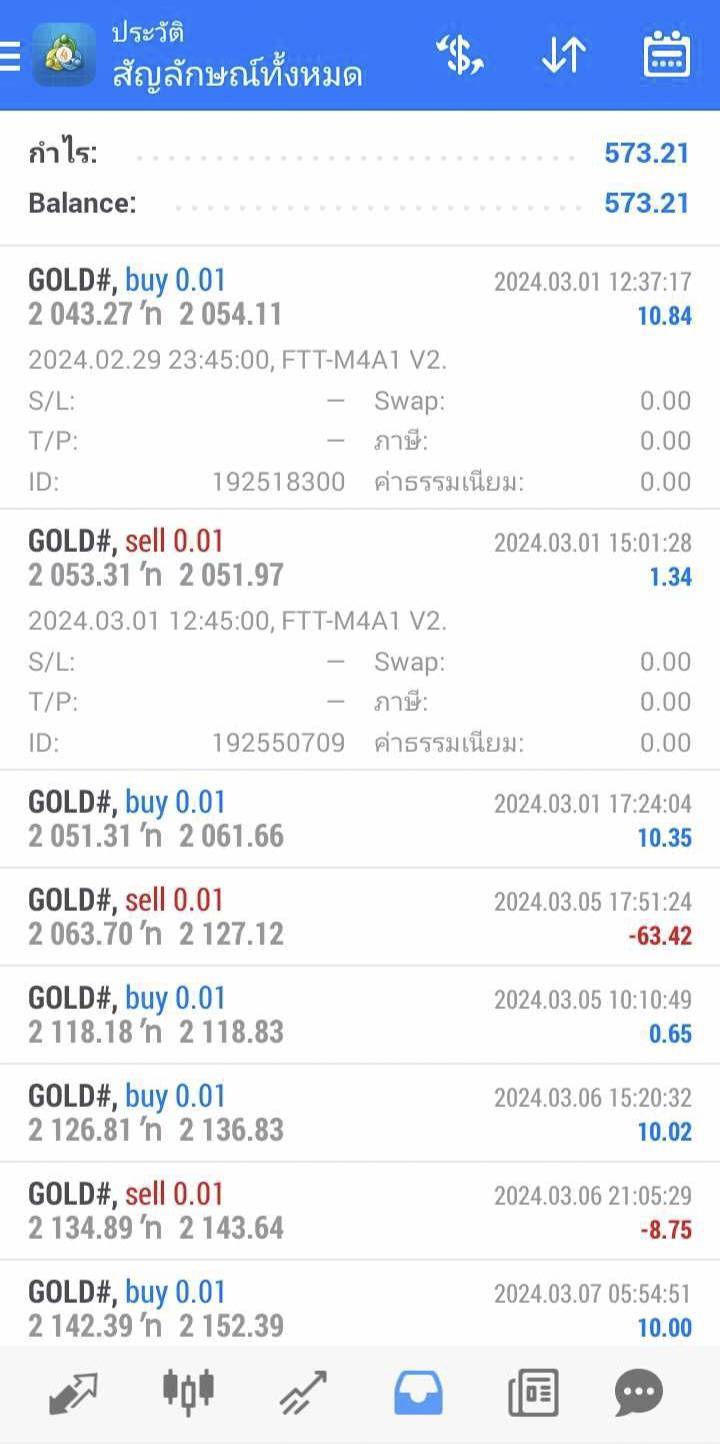Screen dimensions: 720x1444
Task: Collapse the buy trade with ID 192518300
Action: click(x=360, y=378)
